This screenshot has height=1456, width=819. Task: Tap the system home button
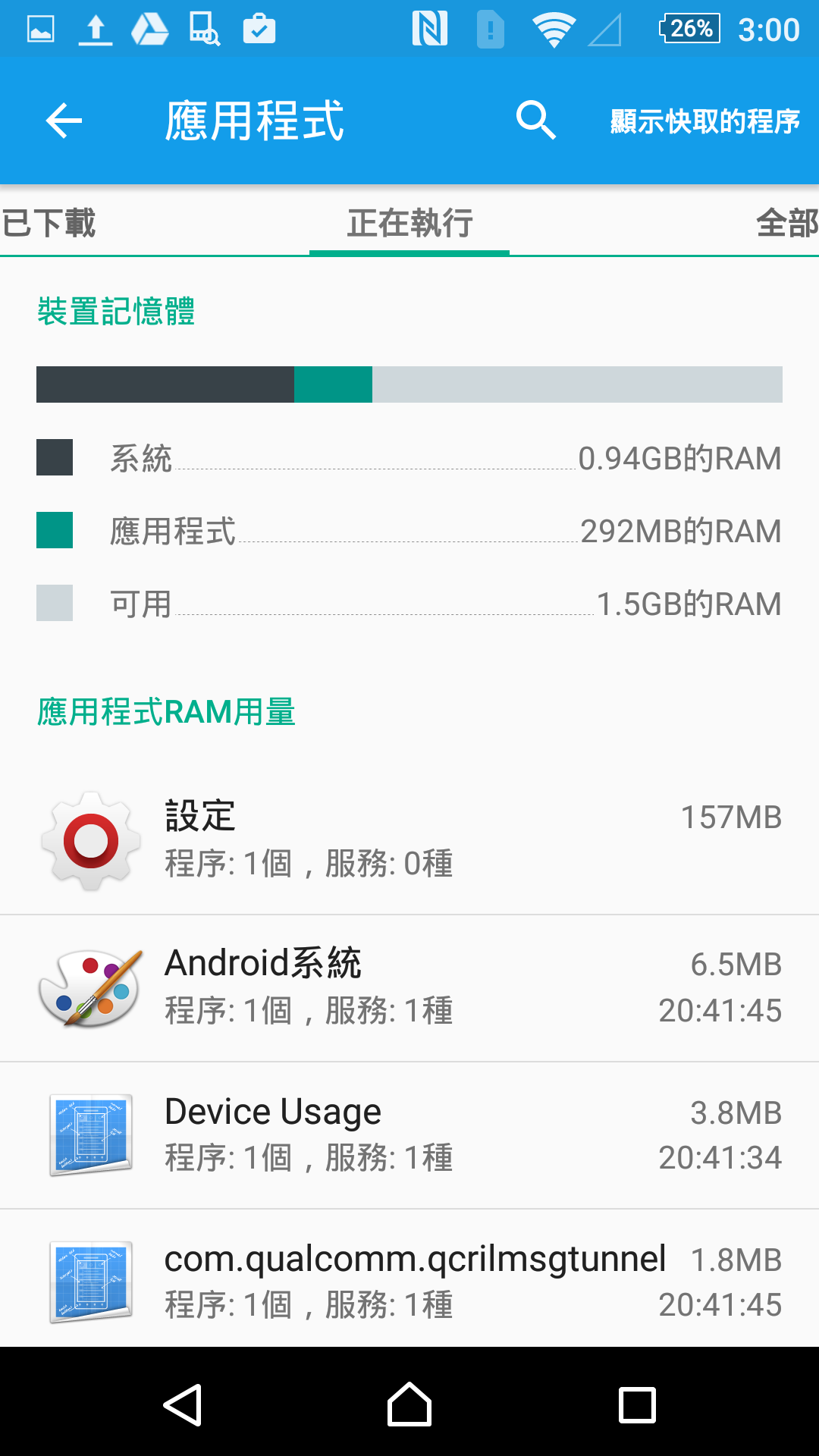409,1404
